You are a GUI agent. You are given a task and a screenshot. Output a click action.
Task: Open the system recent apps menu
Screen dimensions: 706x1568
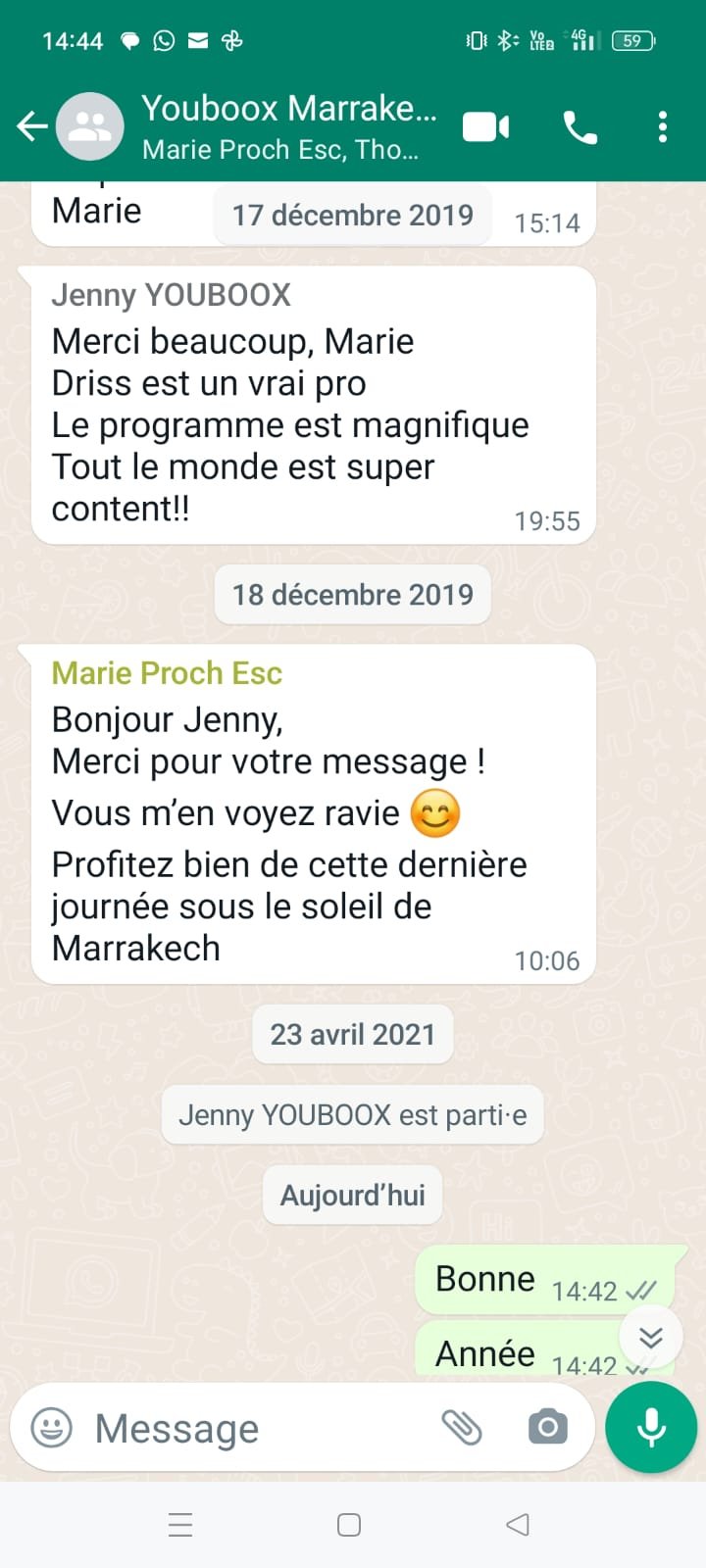[x=180, y=1525]
